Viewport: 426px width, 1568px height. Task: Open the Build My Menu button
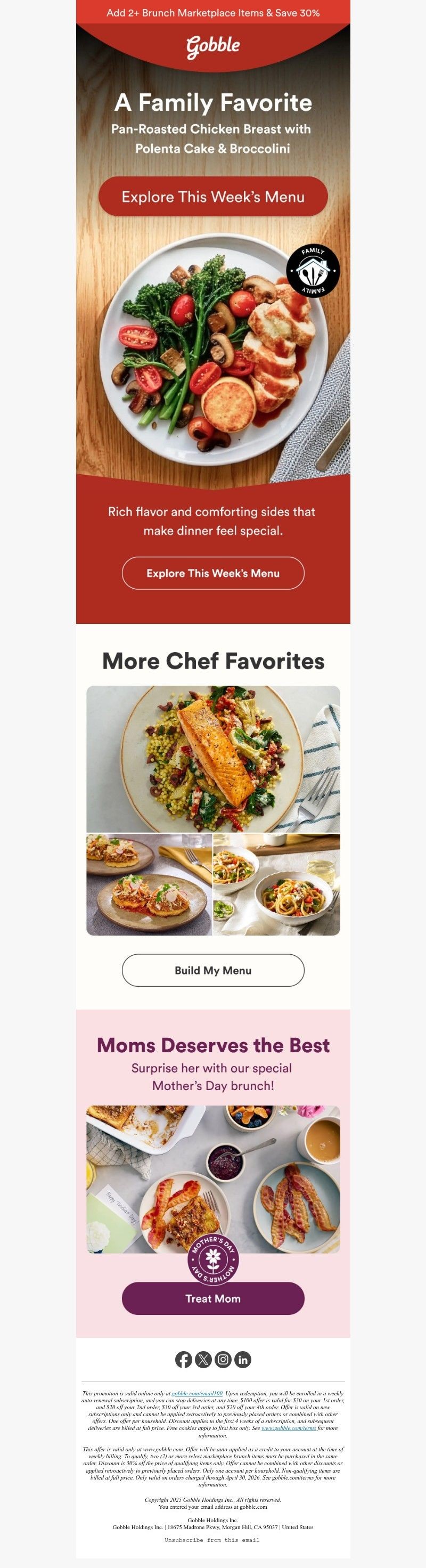coord(213,970)
